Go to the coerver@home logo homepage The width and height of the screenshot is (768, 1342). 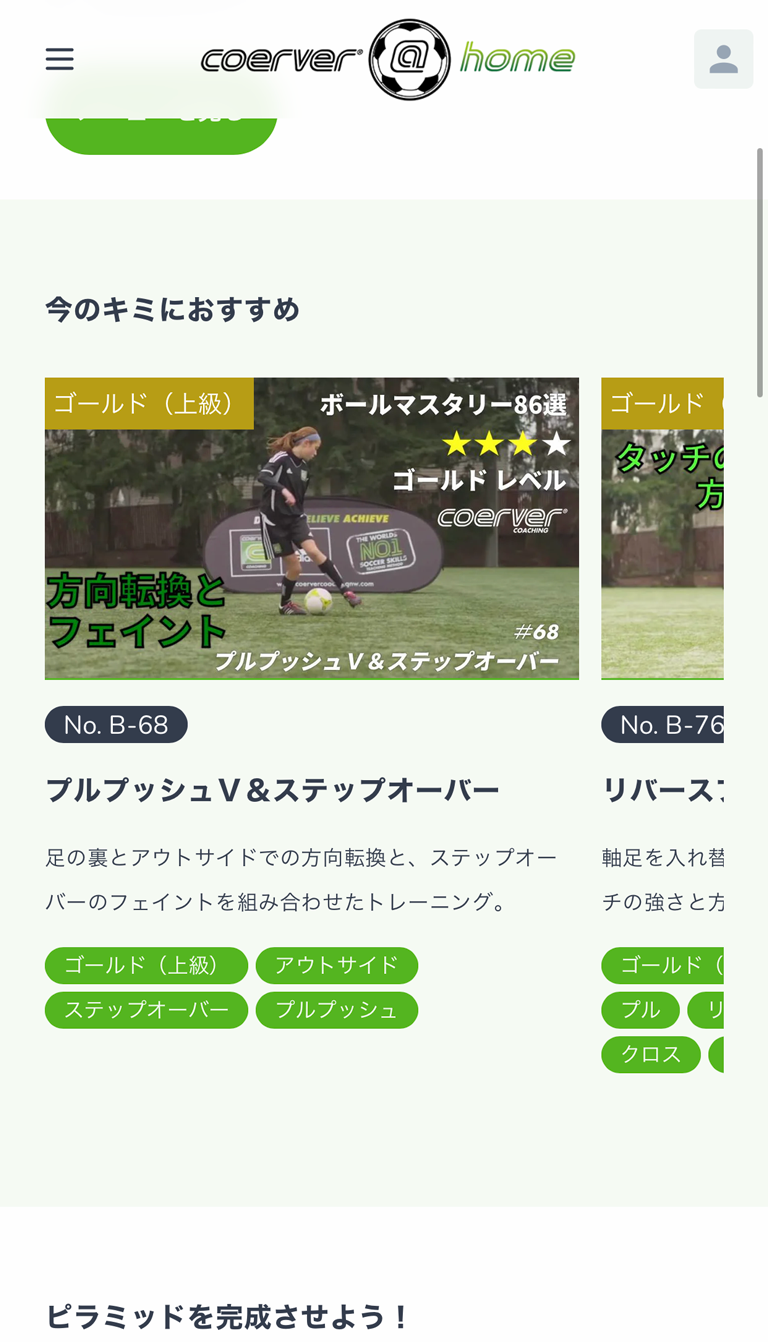[388, 59]
